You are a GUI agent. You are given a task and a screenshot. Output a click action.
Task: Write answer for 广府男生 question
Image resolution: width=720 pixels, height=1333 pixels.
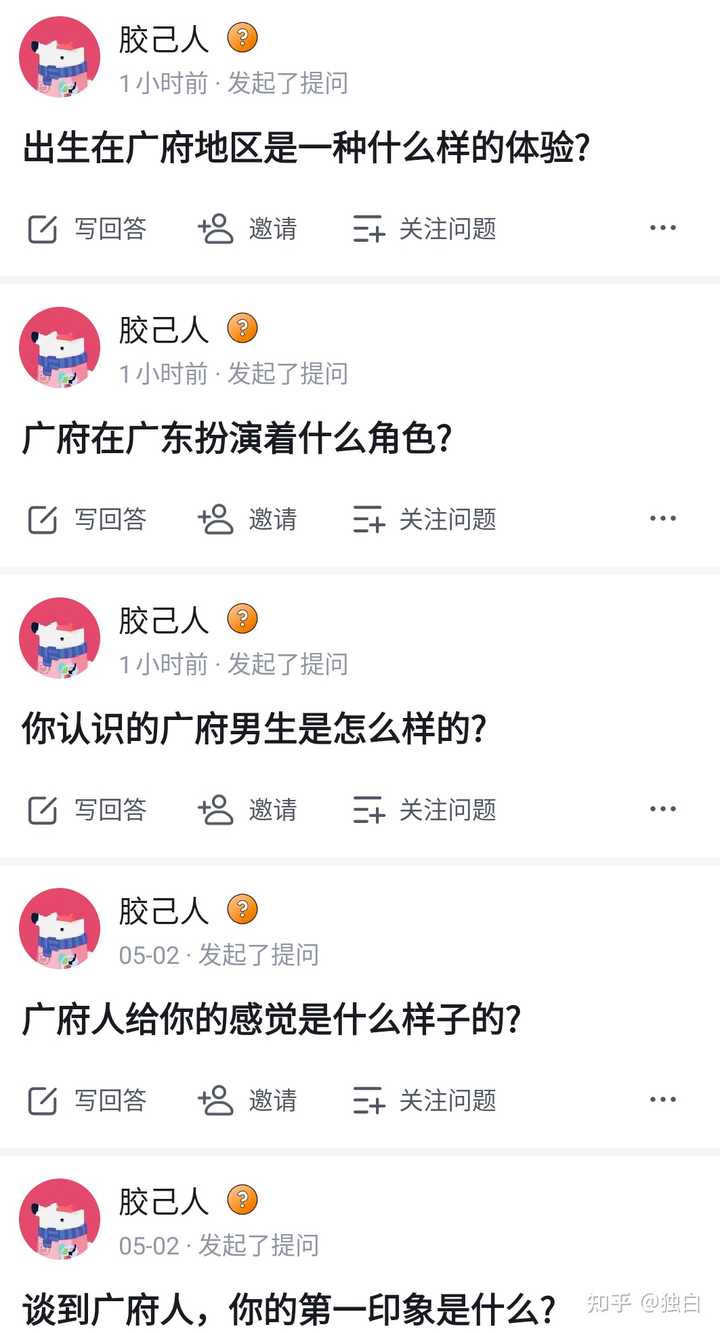[x=87, y=810]
